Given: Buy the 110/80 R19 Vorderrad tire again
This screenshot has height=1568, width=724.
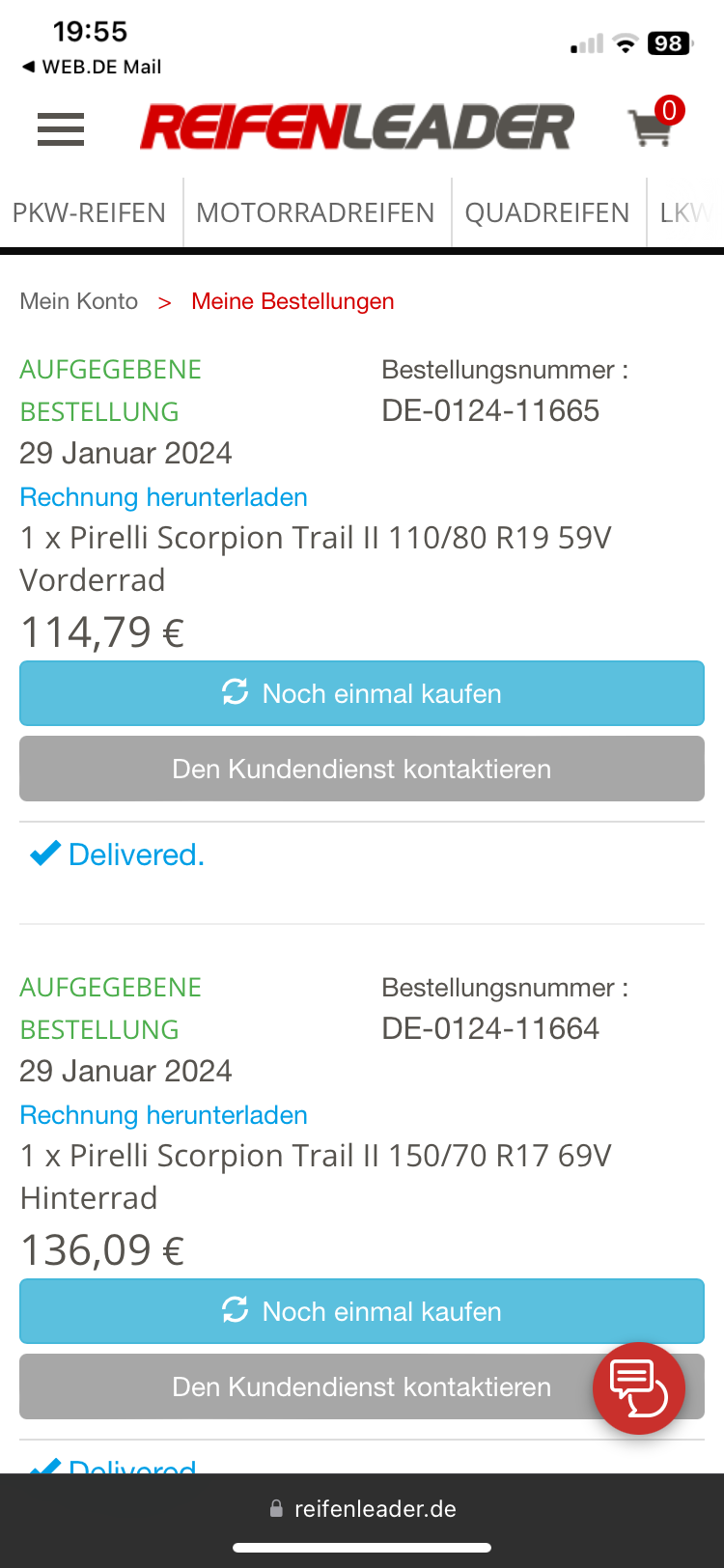Looking at the screenshot, I should (x=362, y=693).
